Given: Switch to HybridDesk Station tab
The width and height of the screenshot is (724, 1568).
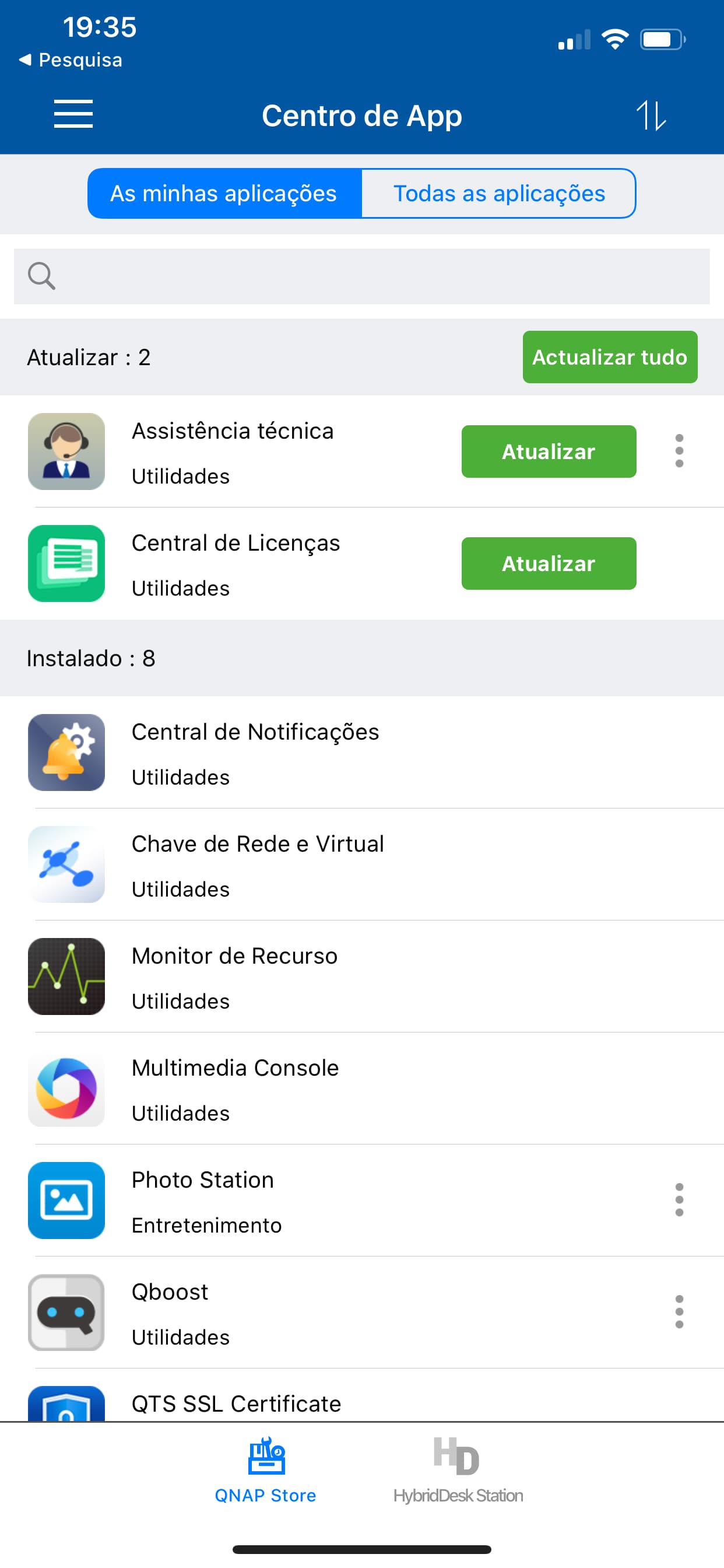Looking at the screenshot, I should (458, 1471).
